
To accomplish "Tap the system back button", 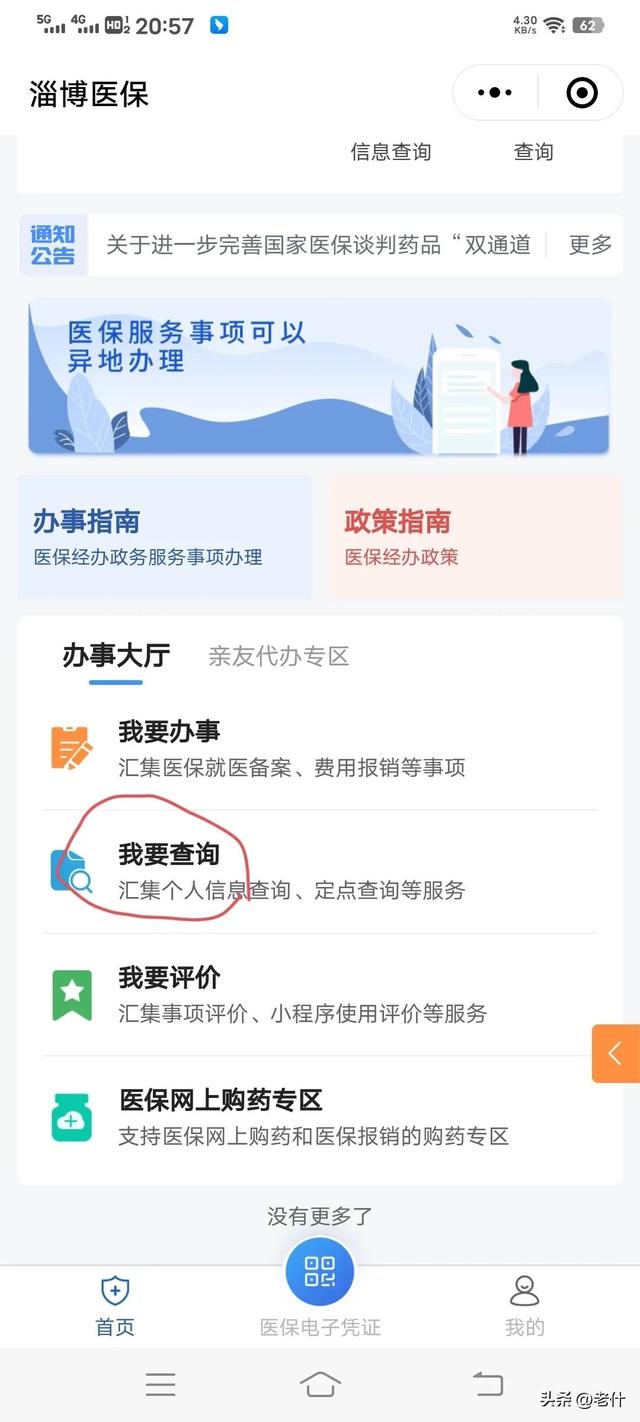I will [x=487, y=1384].
